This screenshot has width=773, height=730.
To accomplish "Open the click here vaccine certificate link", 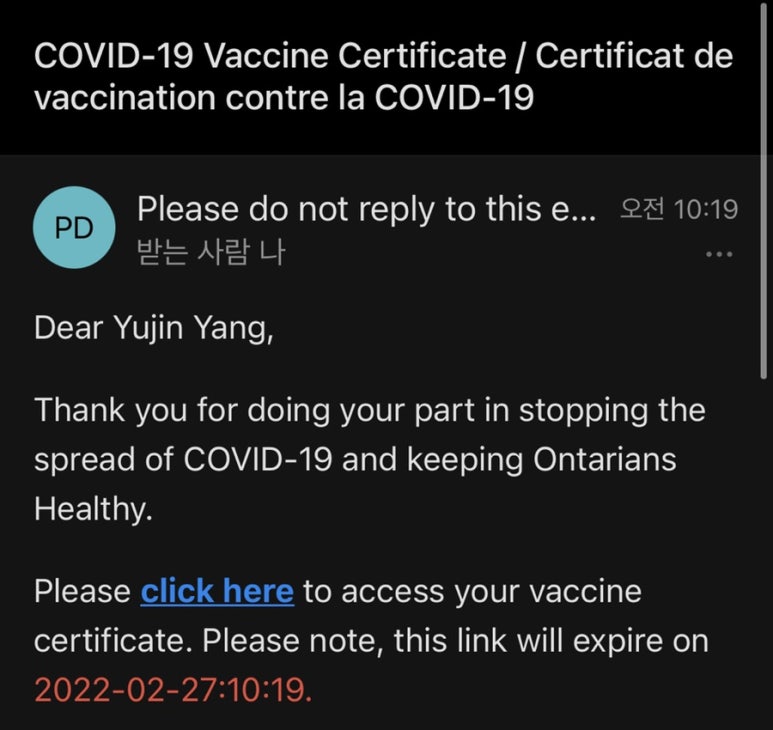I will click(x=217, y=591).
